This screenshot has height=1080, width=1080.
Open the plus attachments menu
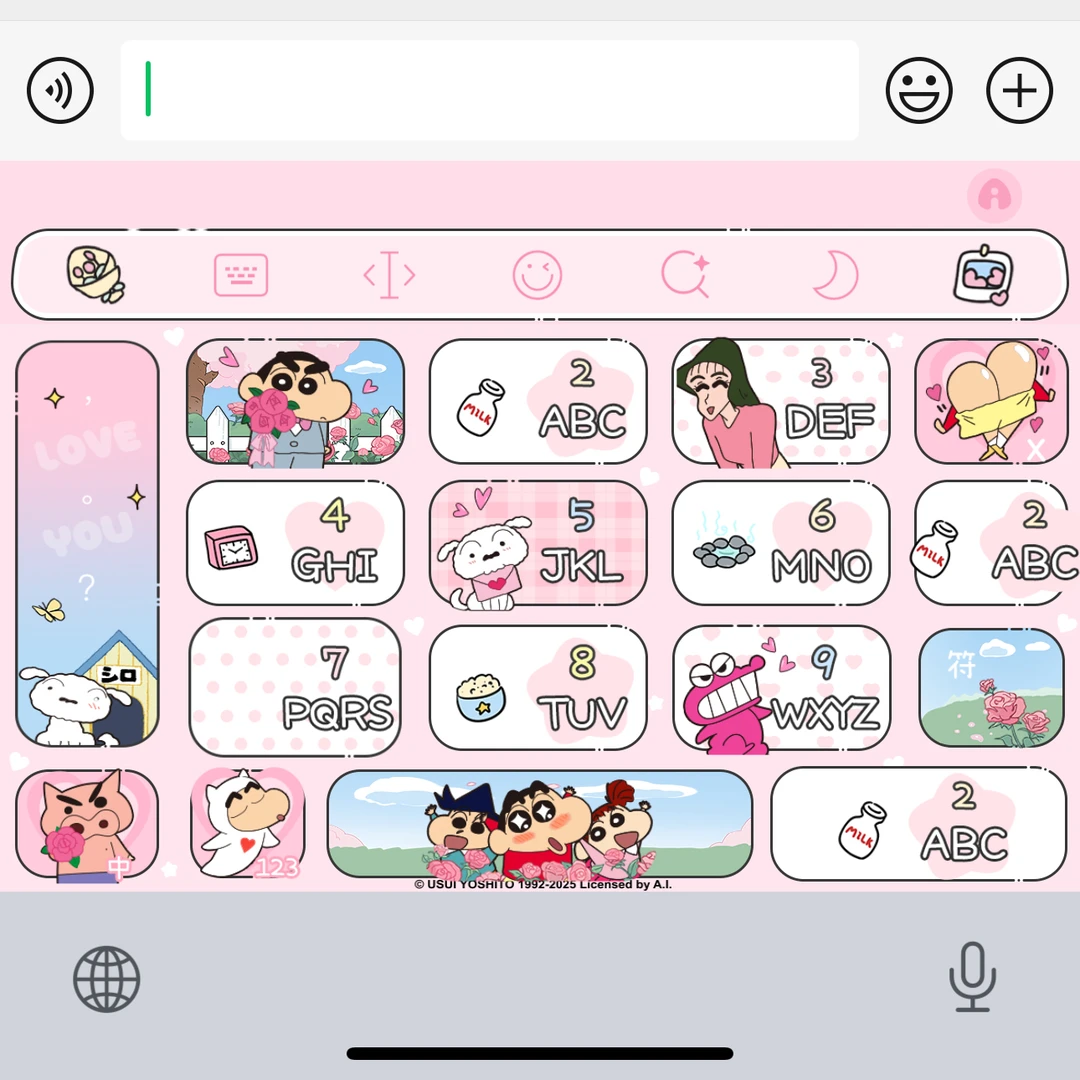pos(1019,91)
